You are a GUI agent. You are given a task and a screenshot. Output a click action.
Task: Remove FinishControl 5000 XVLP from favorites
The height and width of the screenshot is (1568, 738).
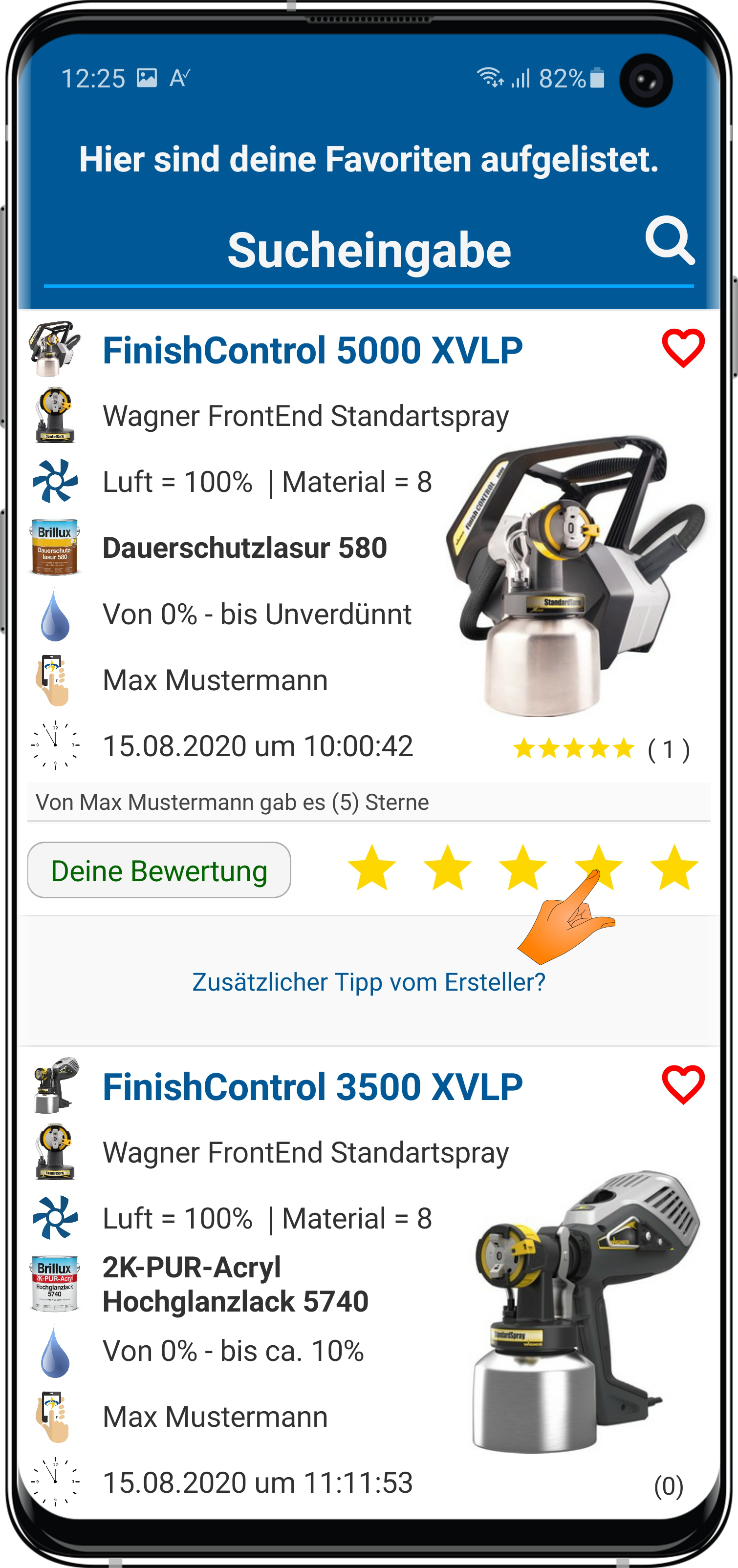pyautogui.click(x=683, y=348)
